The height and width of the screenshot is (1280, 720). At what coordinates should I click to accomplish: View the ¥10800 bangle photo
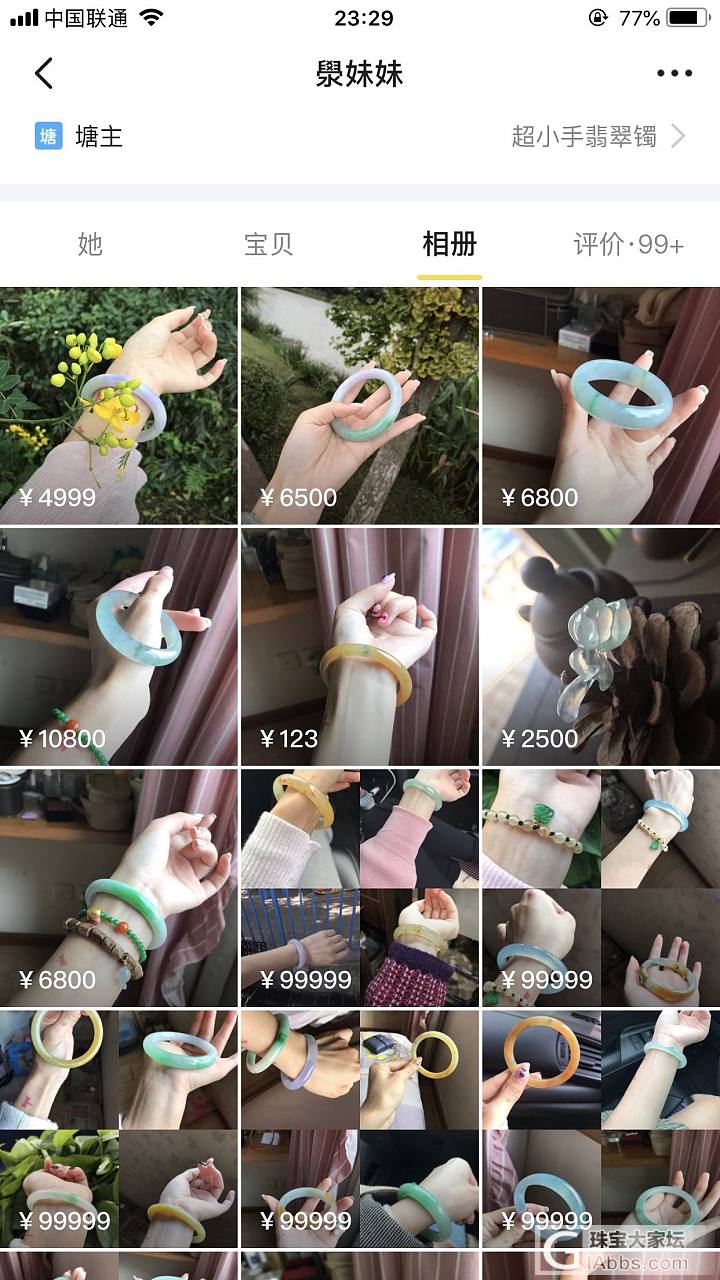tap(119, 647)
